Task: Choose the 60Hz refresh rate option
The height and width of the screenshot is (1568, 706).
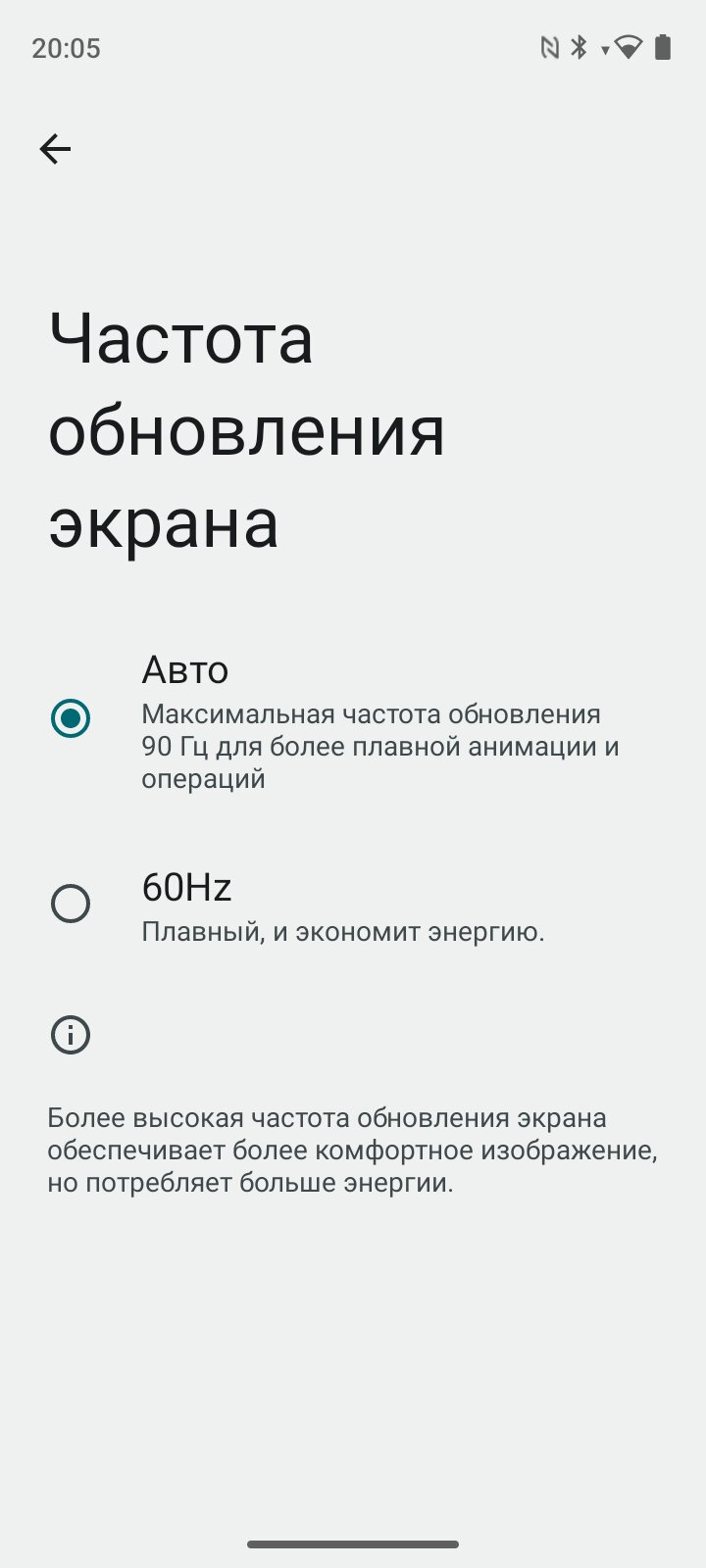Action: (353, 906)
